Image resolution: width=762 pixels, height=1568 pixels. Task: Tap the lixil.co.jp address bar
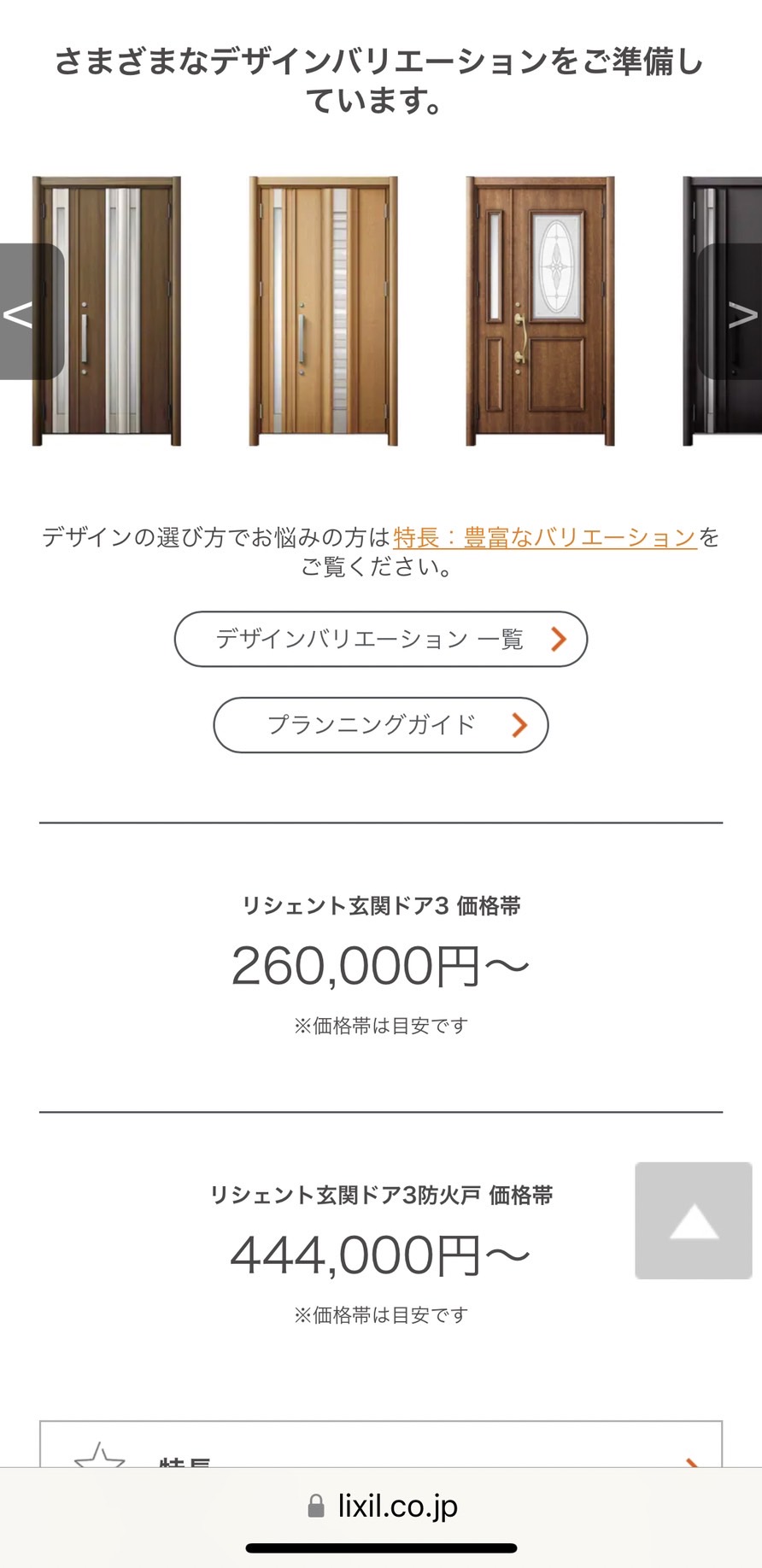click(x=382, y=1506)
